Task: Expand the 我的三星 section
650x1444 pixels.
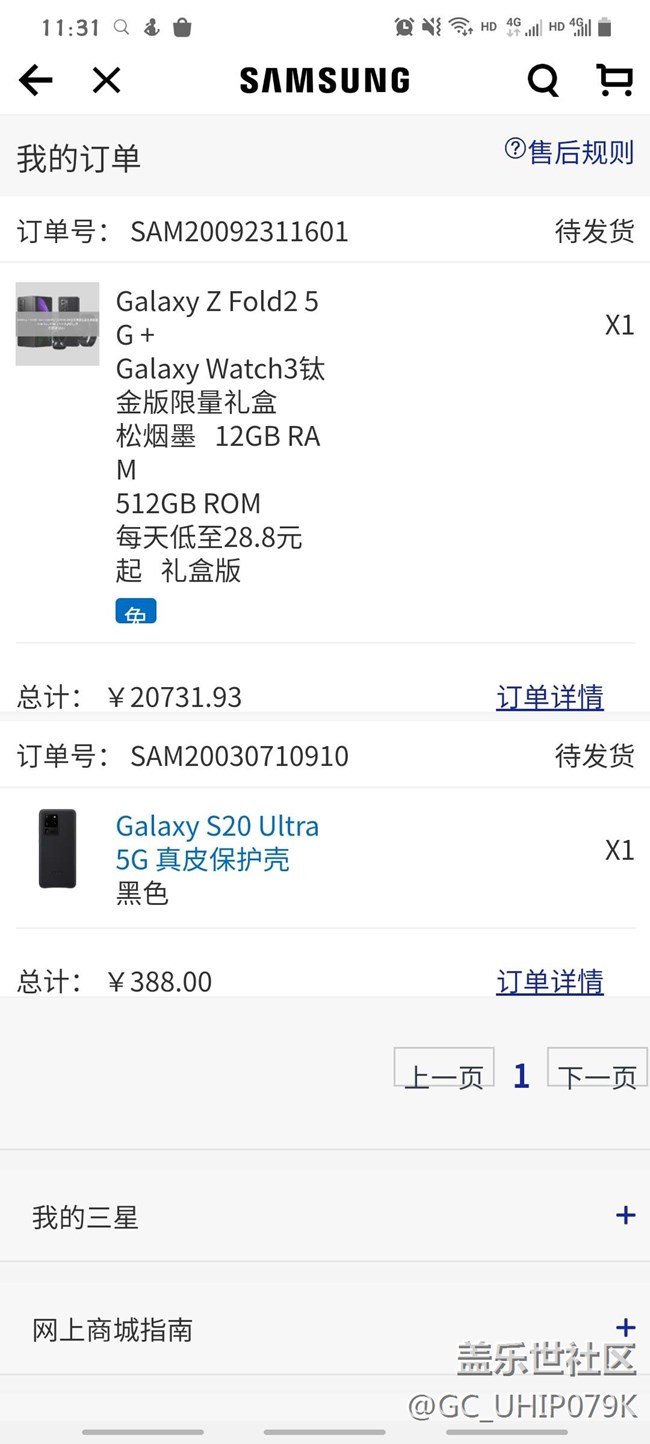Action: [x=625, y=1216]
